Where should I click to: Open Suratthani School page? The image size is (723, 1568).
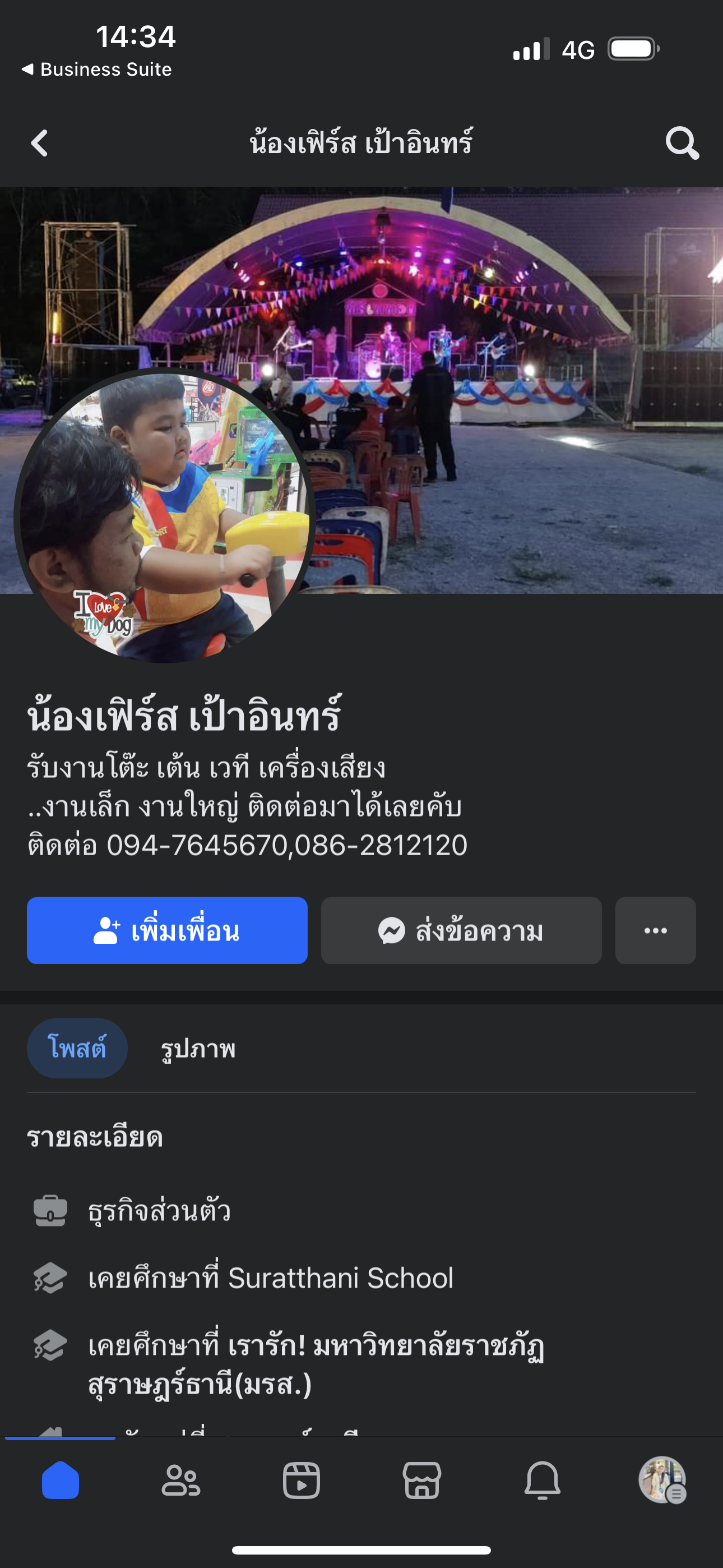(x=340, y=1277)
